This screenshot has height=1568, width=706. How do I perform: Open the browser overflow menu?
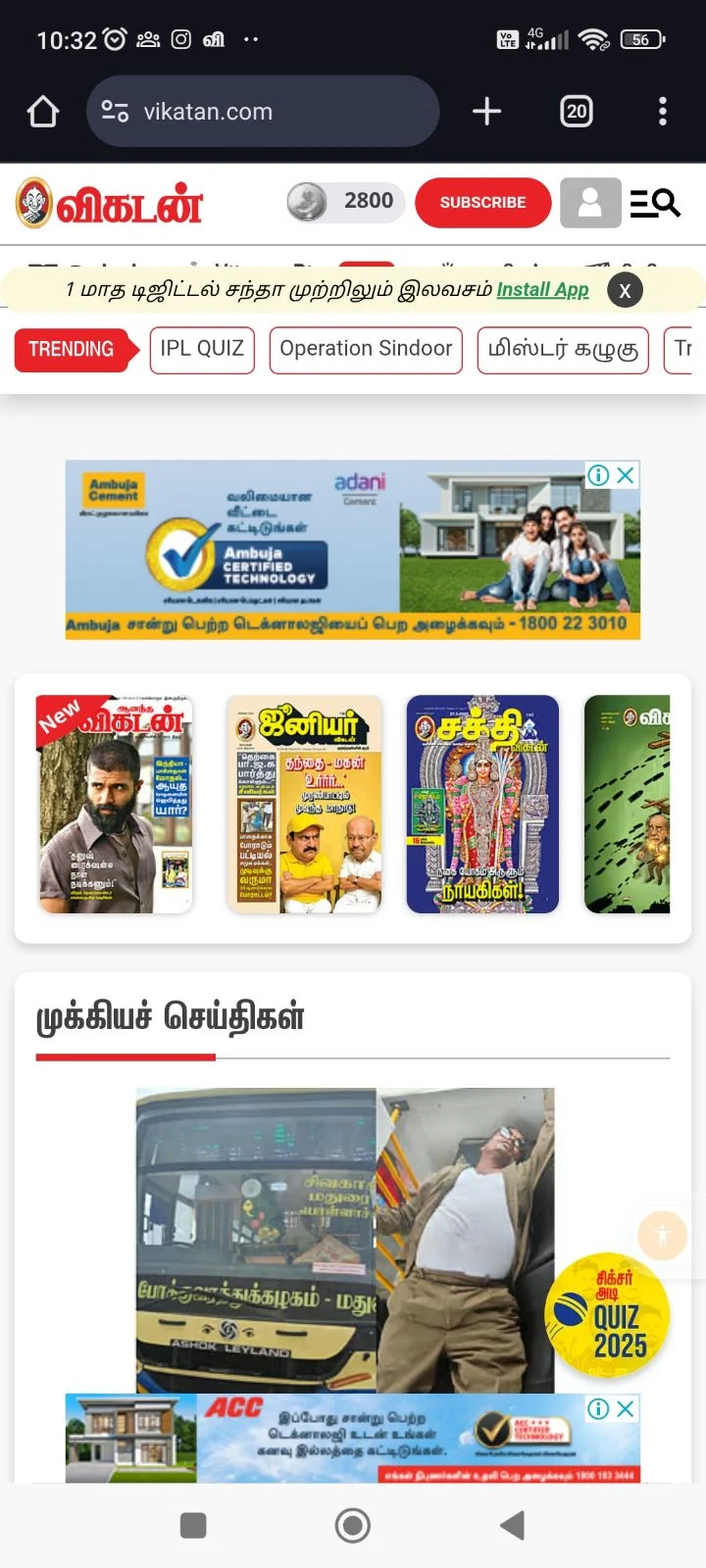663,112
